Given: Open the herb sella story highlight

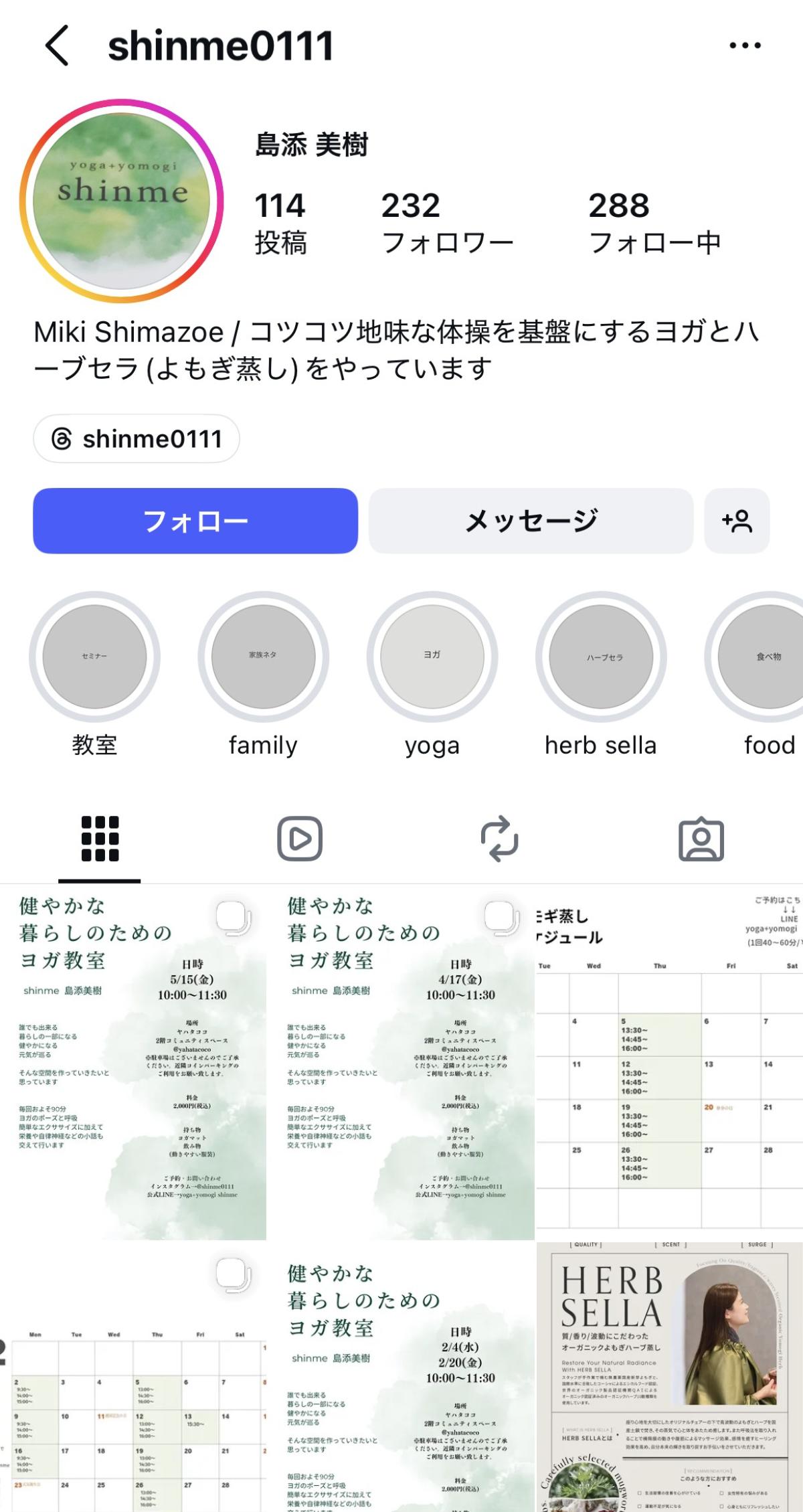Looking at the screenshot, I should [x=601, y=657].
